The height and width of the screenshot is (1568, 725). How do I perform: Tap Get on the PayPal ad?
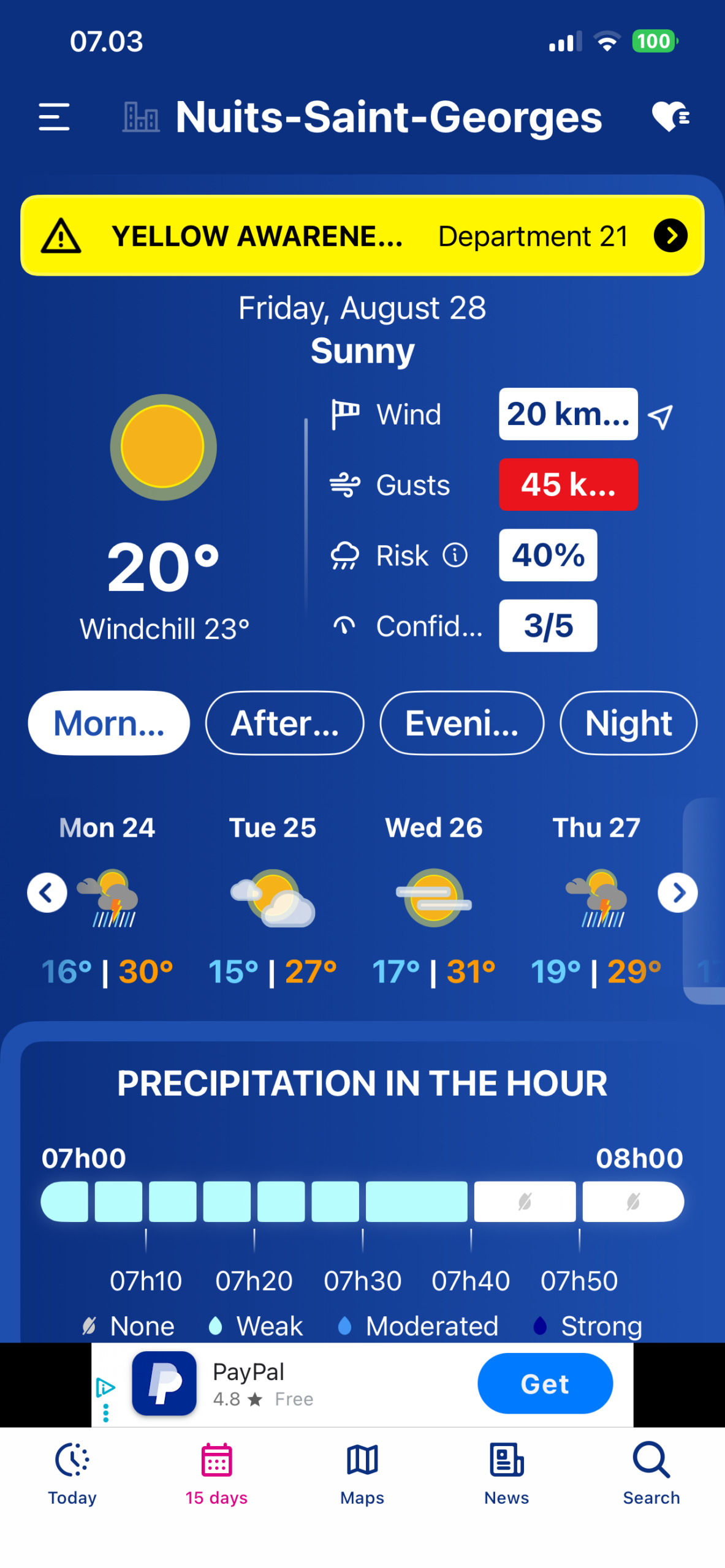coord(545,1384)
